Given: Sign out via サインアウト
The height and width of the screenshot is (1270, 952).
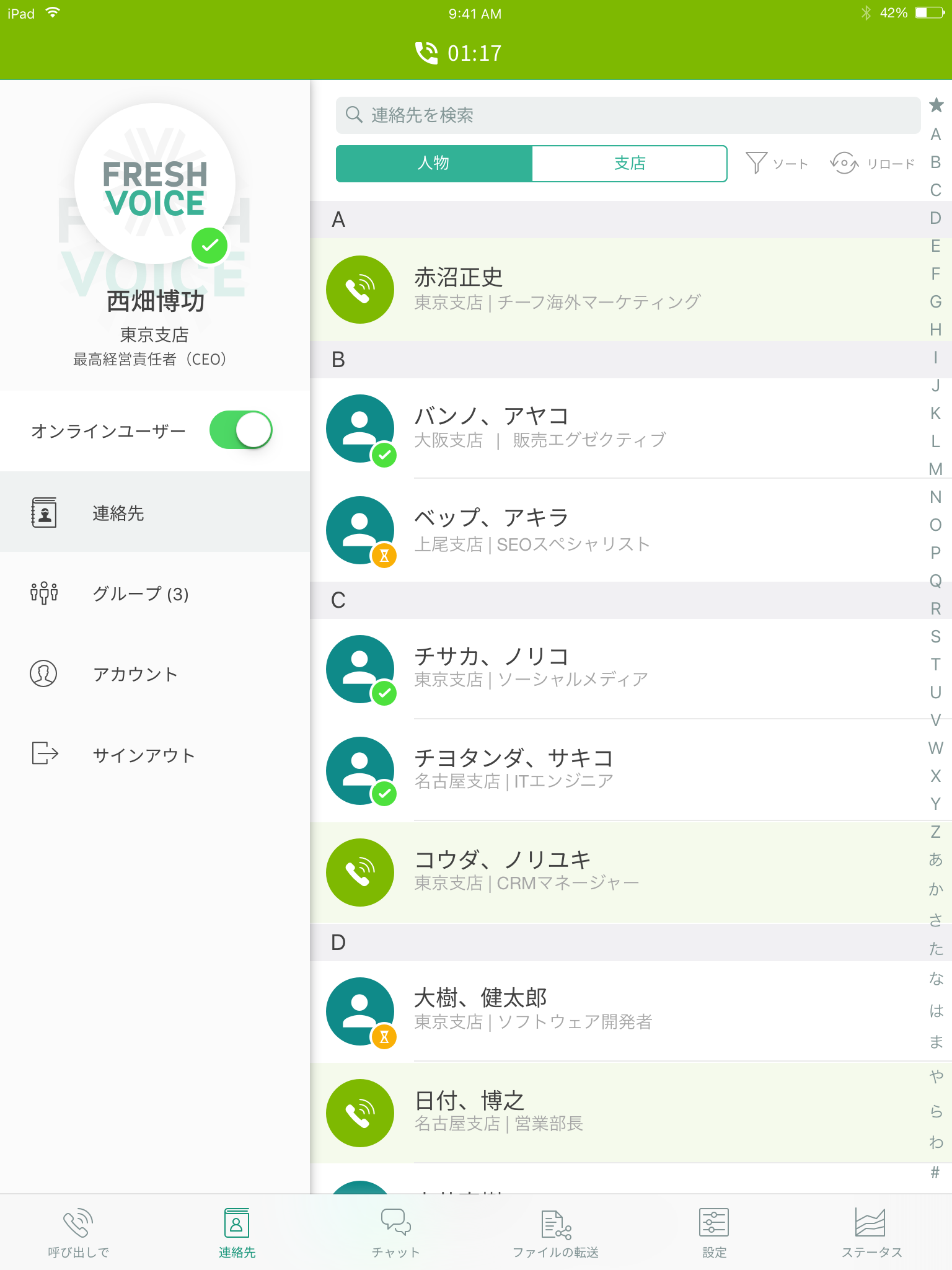Looking at the screenshot, I should tap(144, 755).
